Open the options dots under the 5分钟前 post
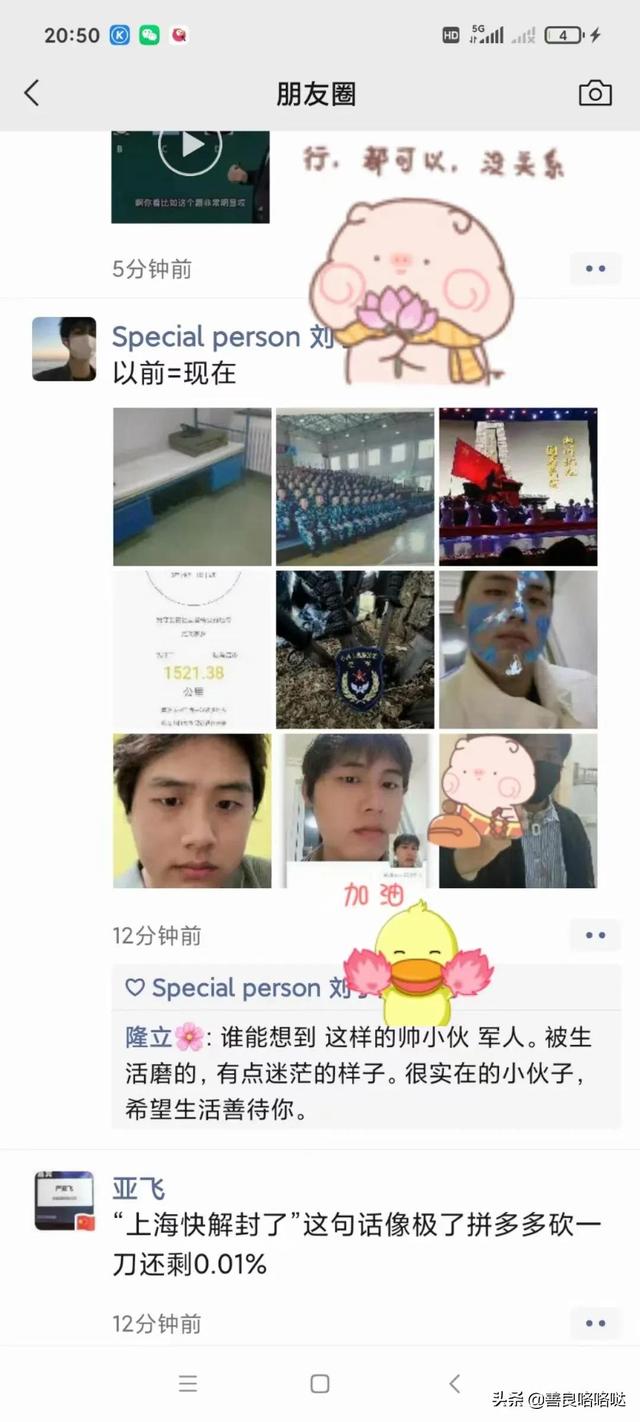The image size is (640, 1422). click(595, 269)
